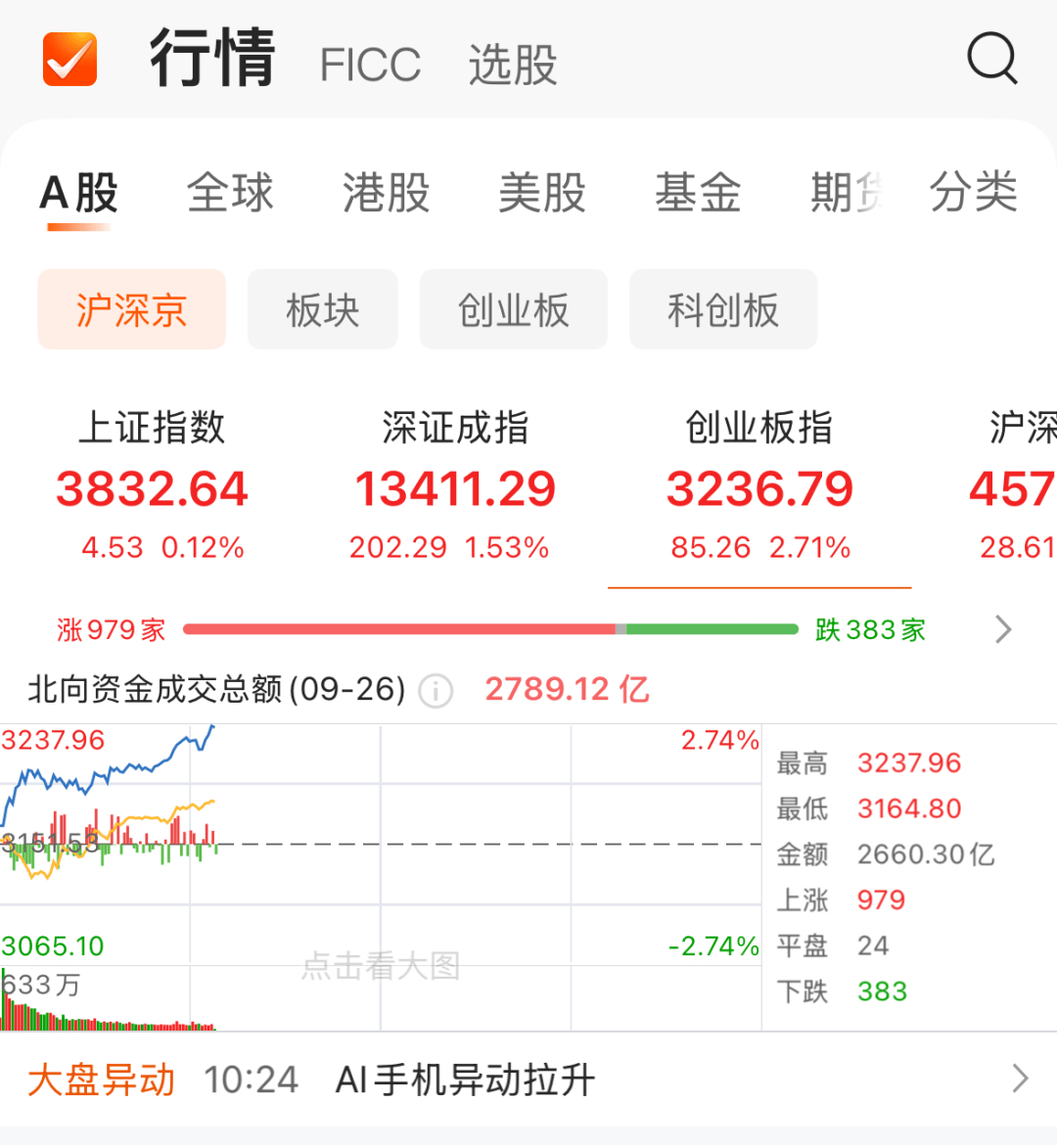Select the 港股 market tab
This screenshot has height=1148, width=1057.
click(386, 192)
